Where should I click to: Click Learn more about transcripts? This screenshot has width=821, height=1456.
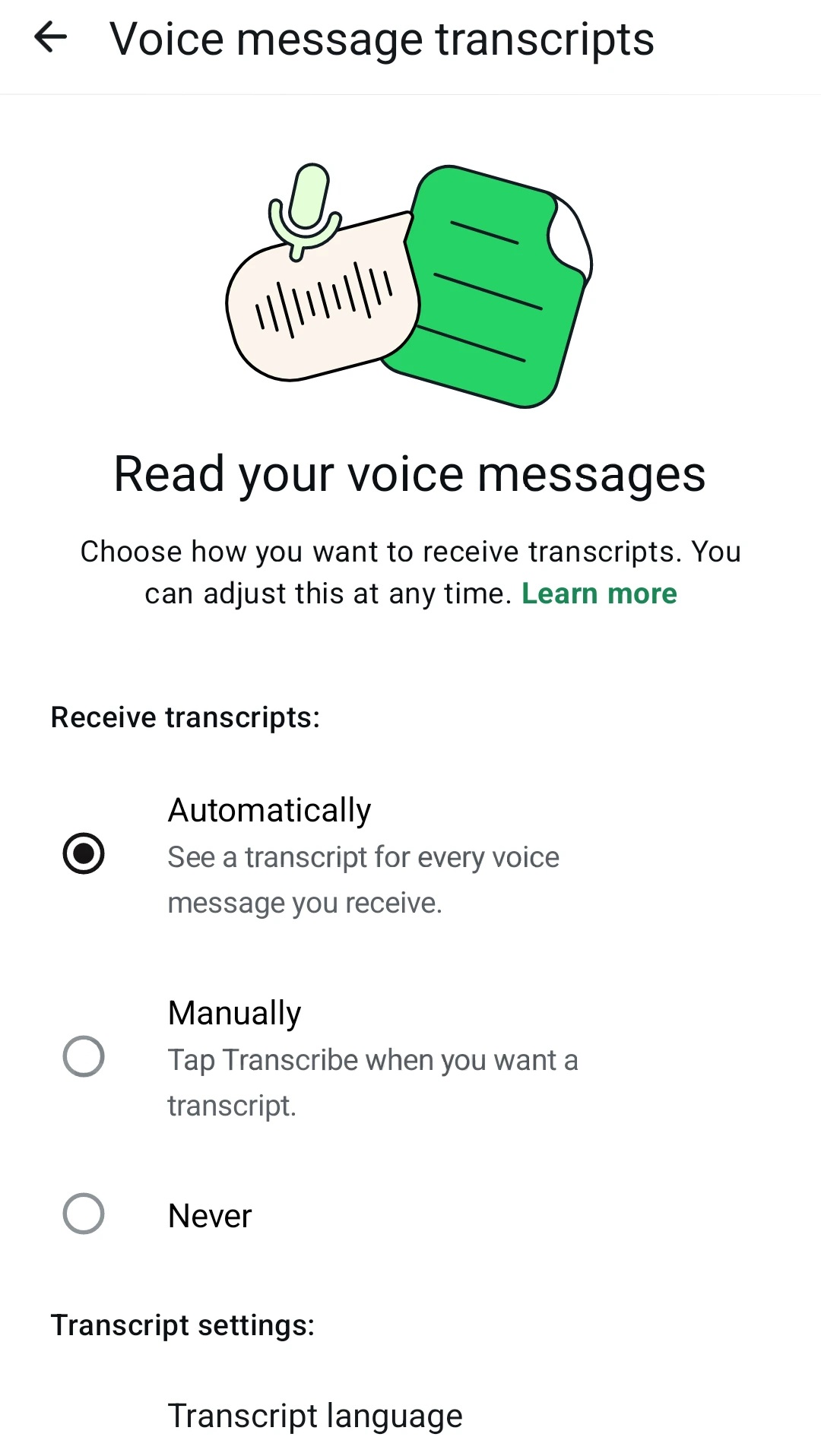[599, 593]
